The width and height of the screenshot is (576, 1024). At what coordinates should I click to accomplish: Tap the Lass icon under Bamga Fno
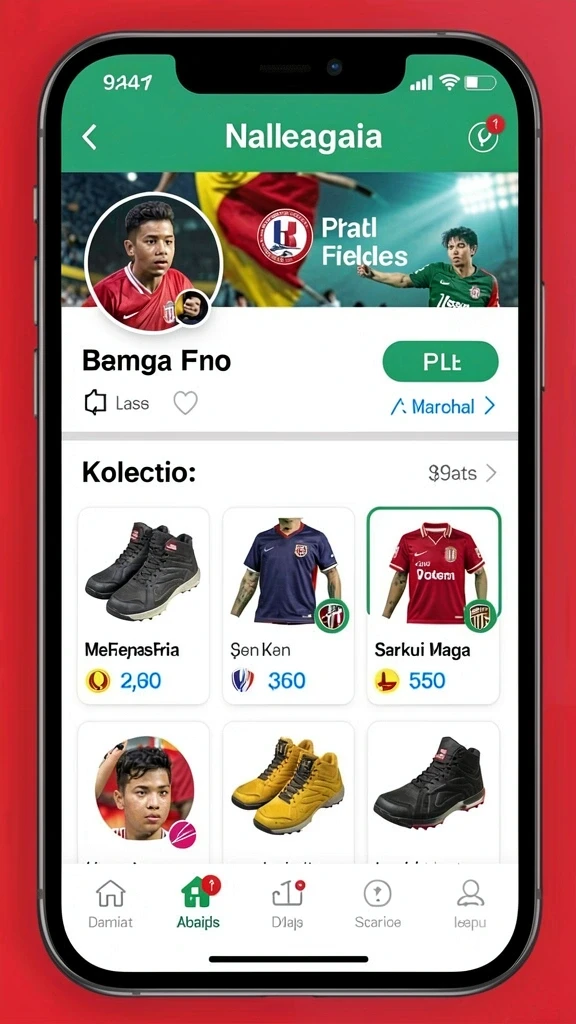[95, 403]
